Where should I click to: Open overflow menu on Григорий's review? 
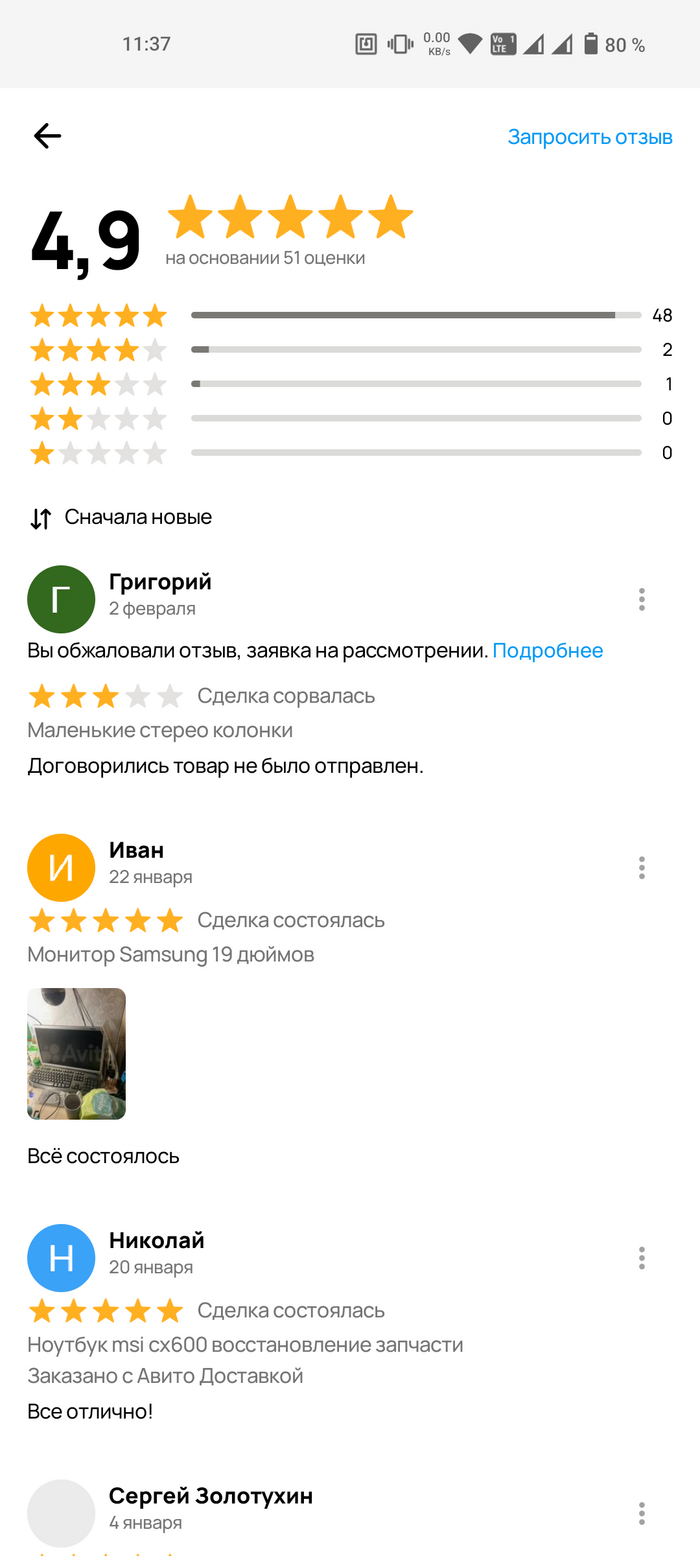(x=641, y=599)
